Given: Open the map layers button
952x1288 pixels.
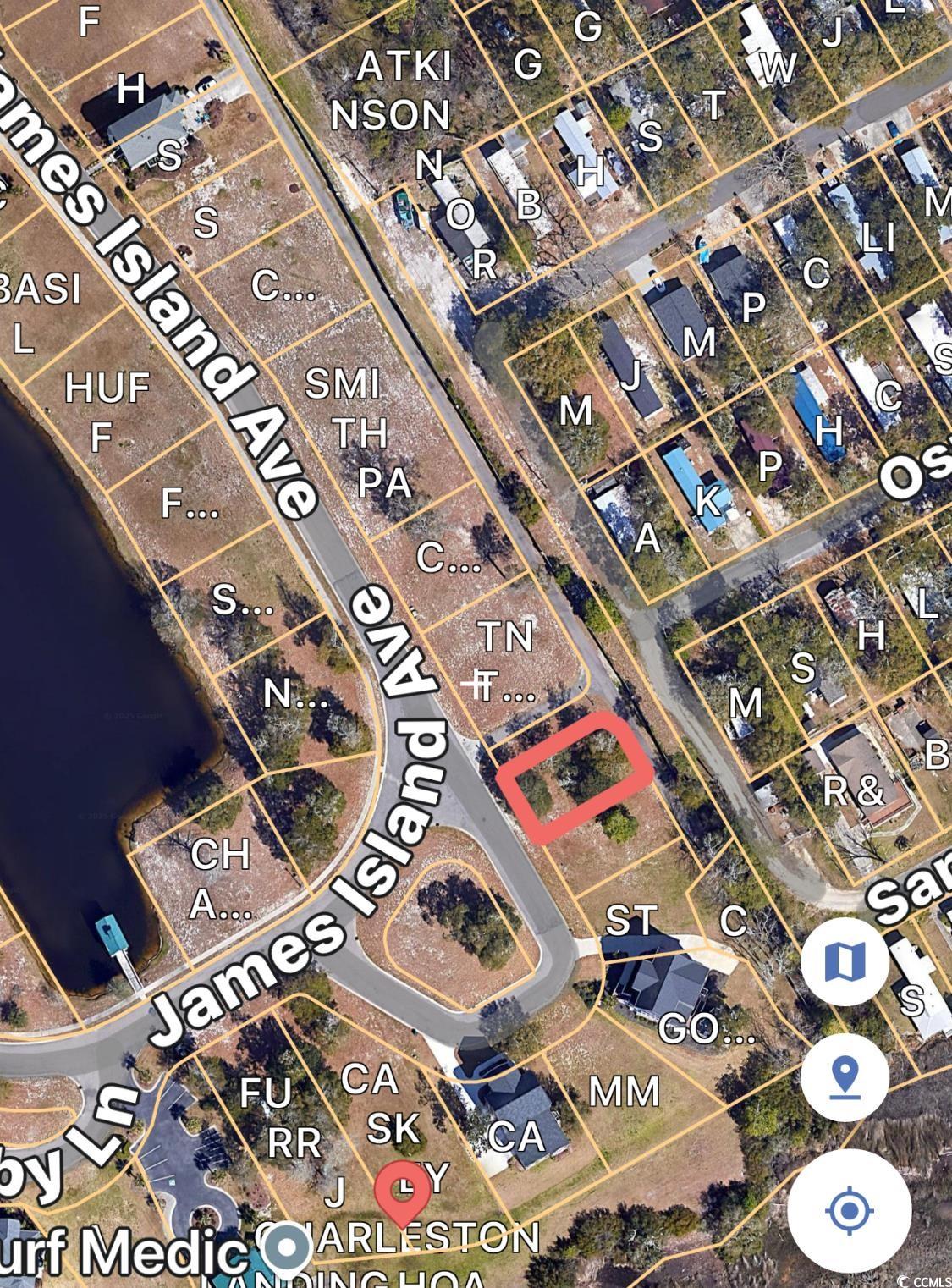Looking at the screenshot, I should 845,960.
